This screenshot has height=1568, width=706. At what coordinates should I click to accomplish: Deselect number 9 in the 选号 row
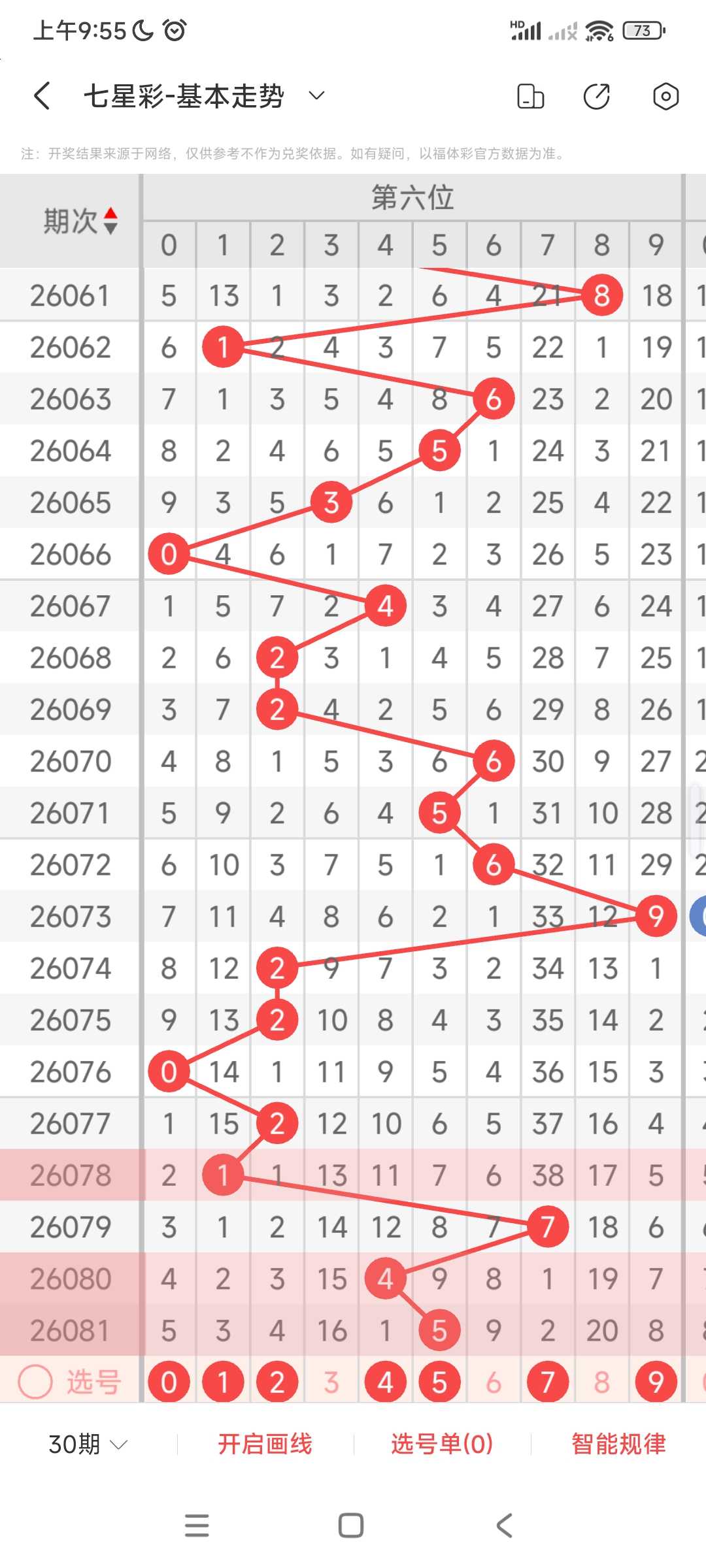click(x=656, y=1382)
